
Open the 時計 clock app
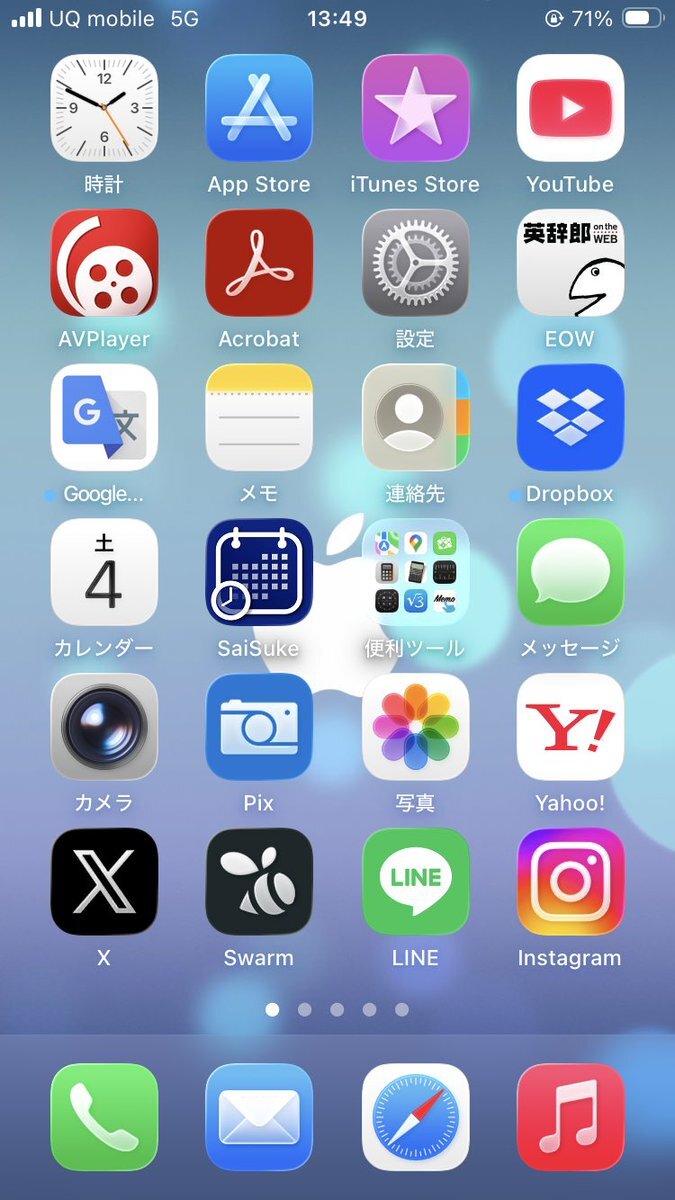pos(104,108)
